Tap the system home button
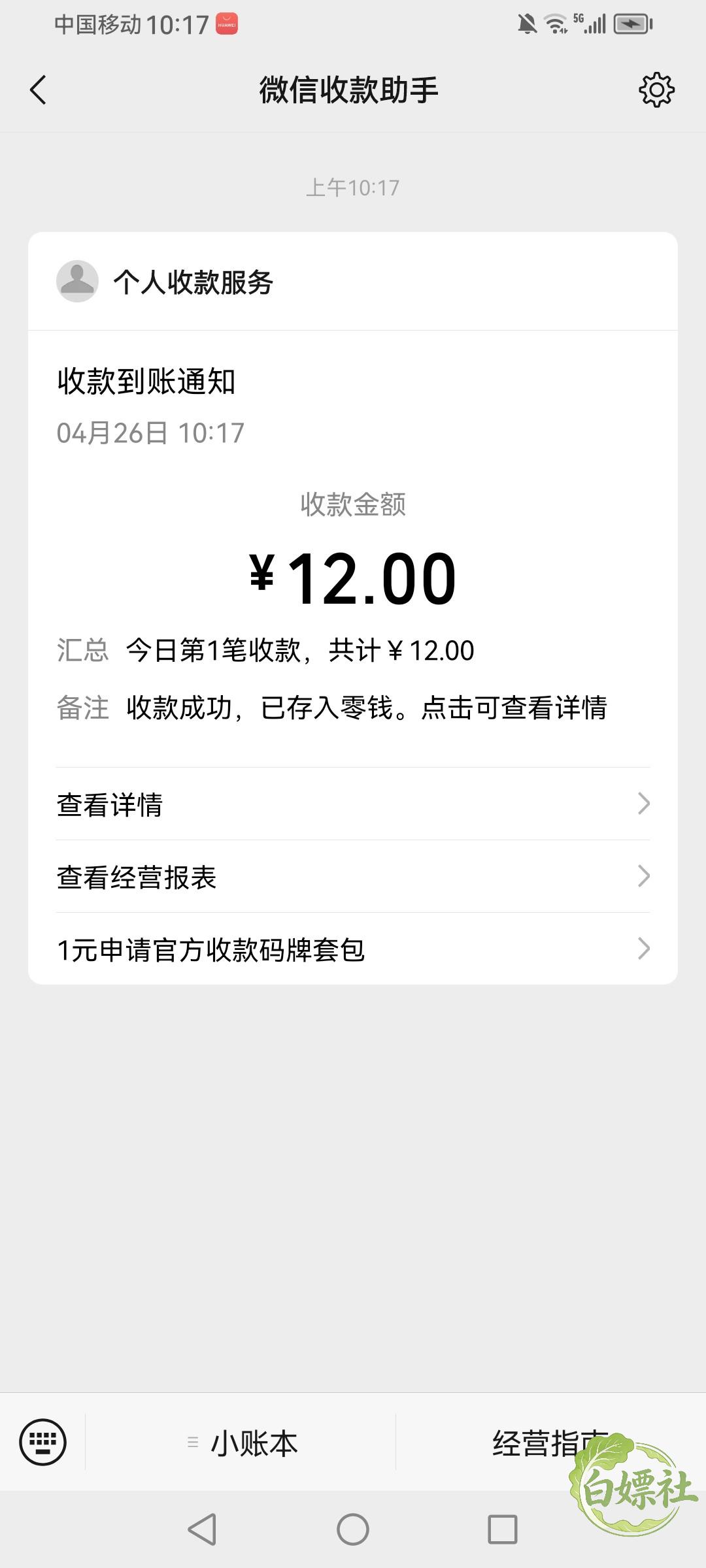The height and width of the screenshot is (1568, 706). click(353, 1529)
